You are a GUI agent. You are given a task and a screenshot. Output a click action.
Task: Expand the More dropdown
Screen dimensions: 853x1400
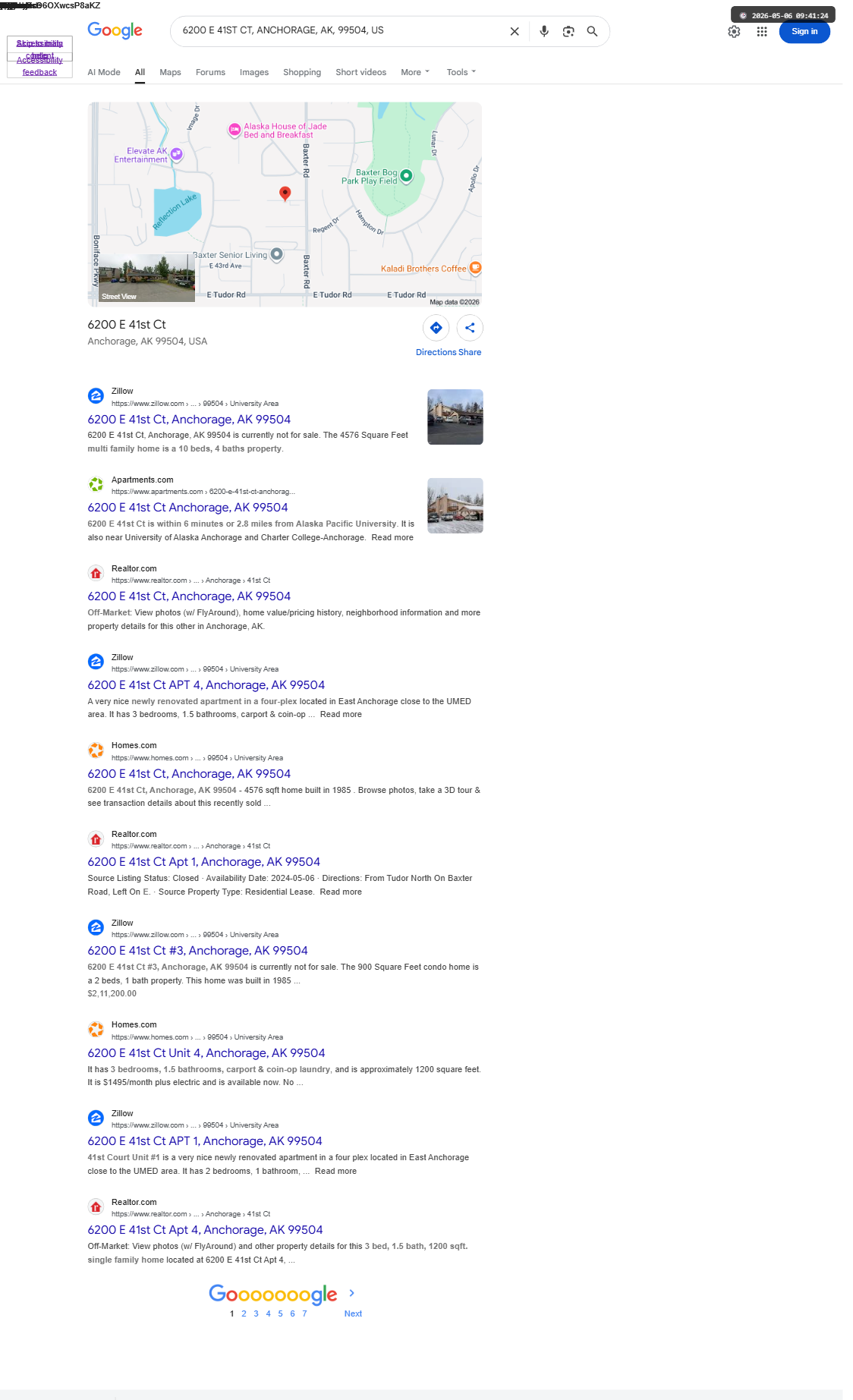click(415, 72)
